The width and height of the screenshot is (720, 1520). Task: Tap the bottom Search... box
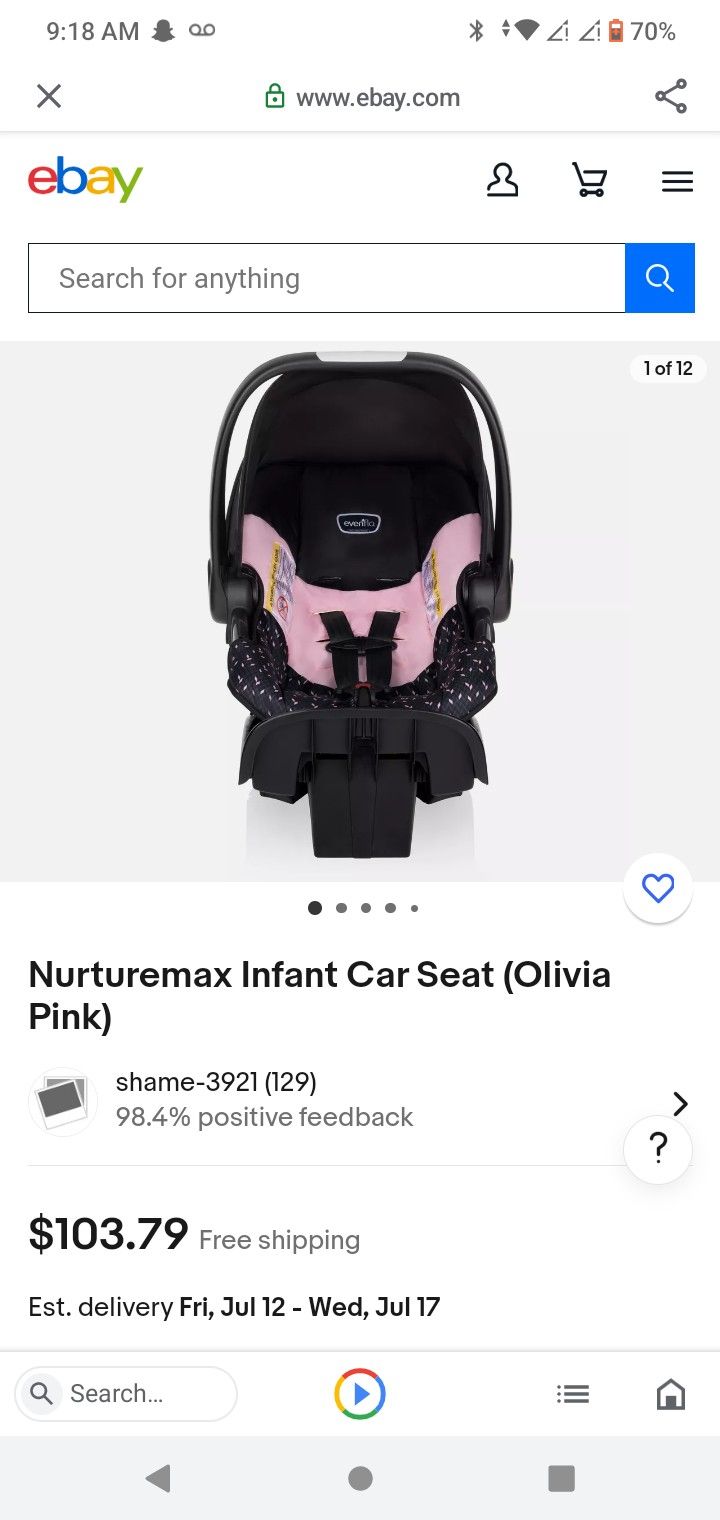point(126,1393)
